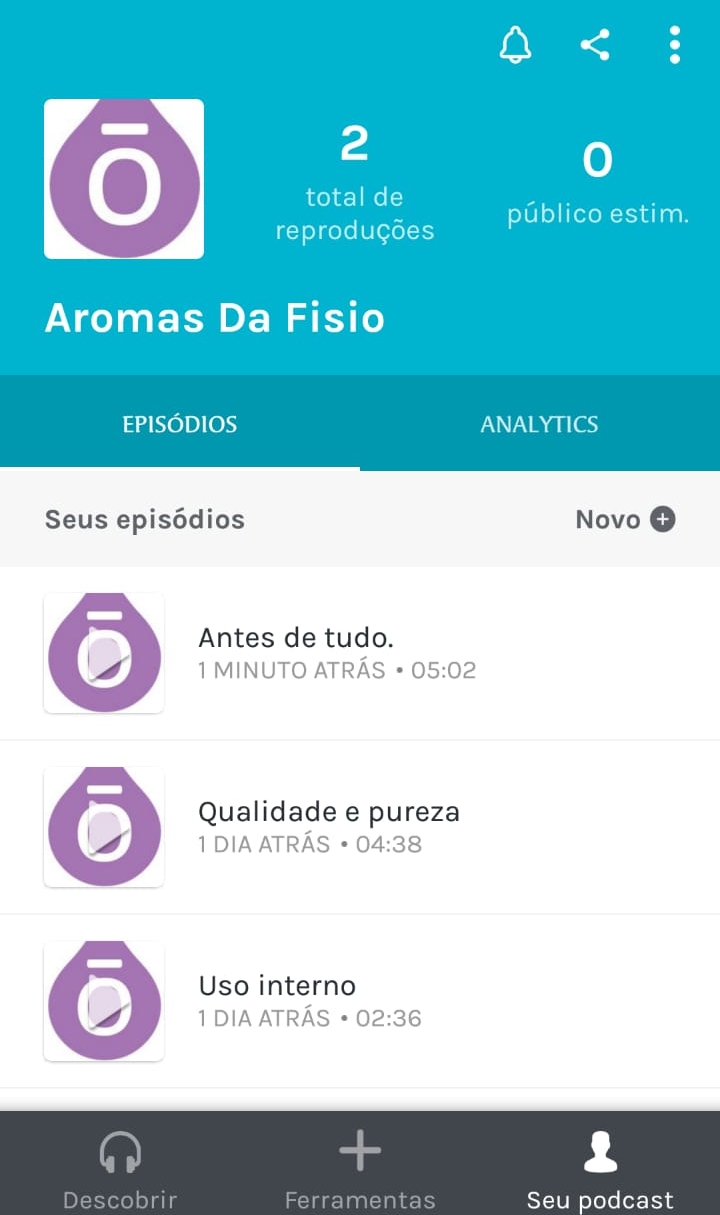Tap Novo to add an episode

click(626, 519)
